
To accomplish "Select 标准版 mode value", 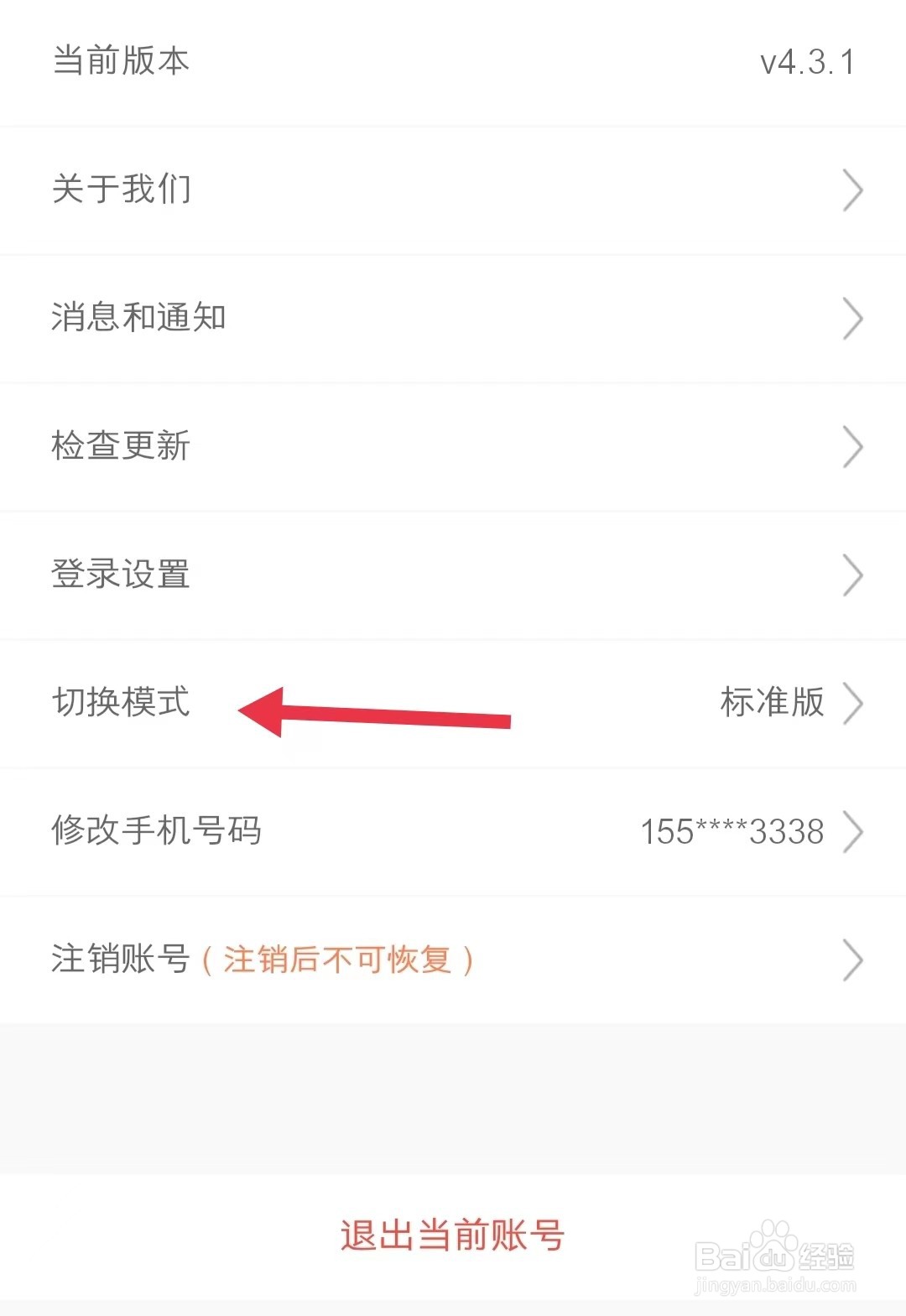I will [x=772, y=704].
